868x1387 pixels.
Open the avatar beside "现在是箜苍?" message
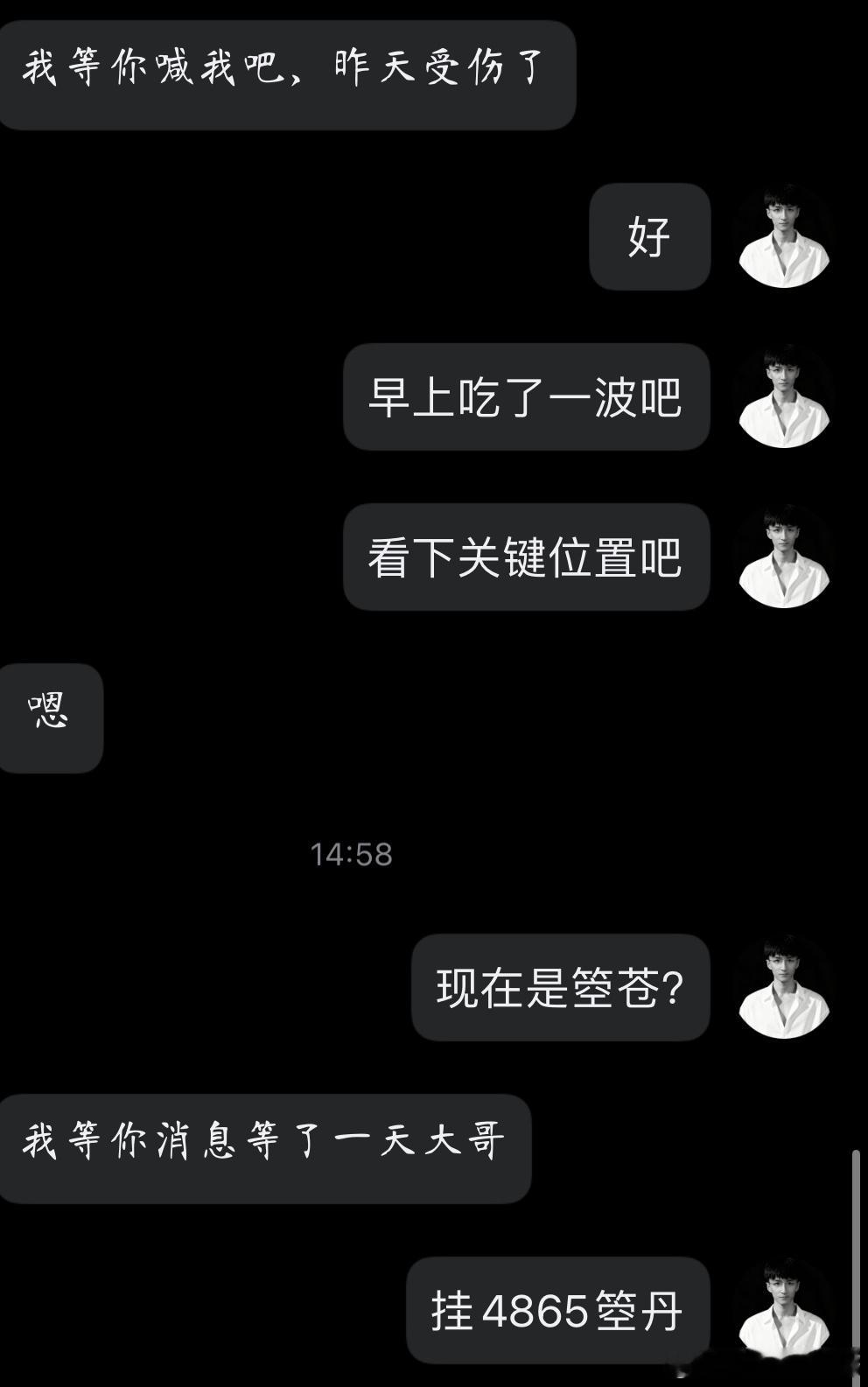tap(785, 986)
